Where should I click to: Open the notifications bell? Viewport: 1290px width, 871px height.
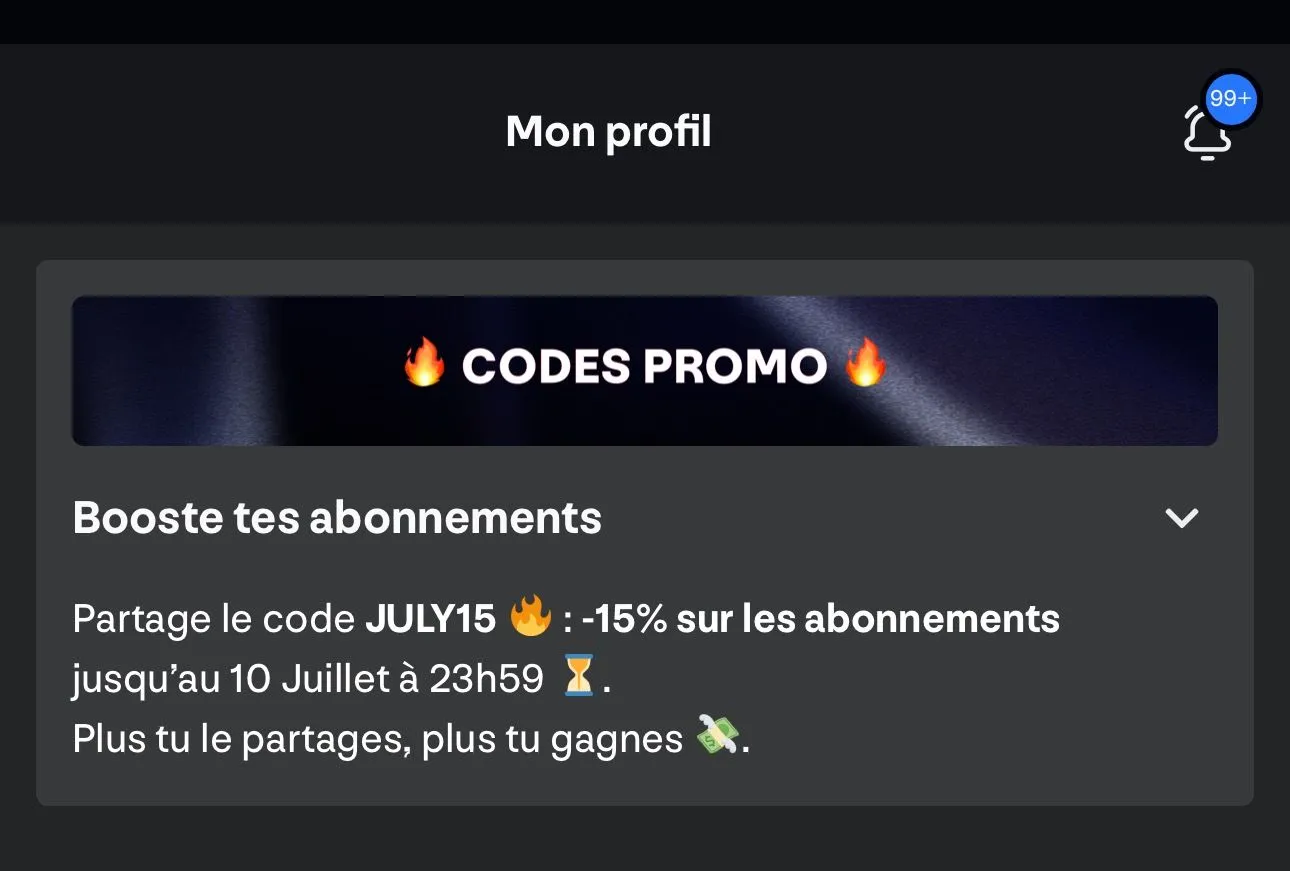(x=1207, y=133)
